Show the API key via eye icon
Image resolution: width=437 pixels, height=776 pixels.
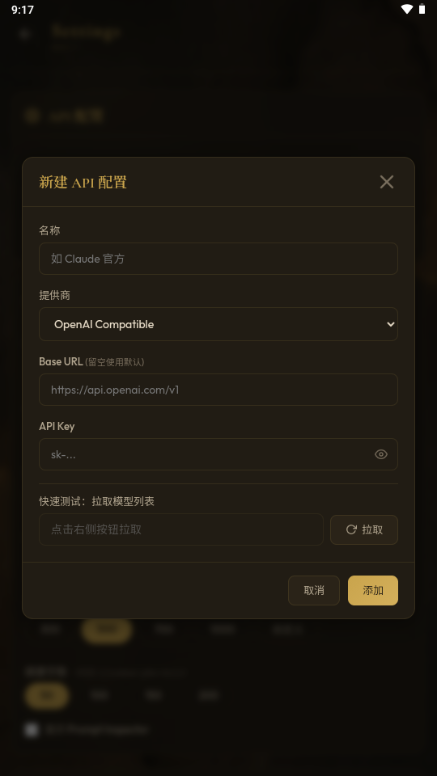(381, 454)
